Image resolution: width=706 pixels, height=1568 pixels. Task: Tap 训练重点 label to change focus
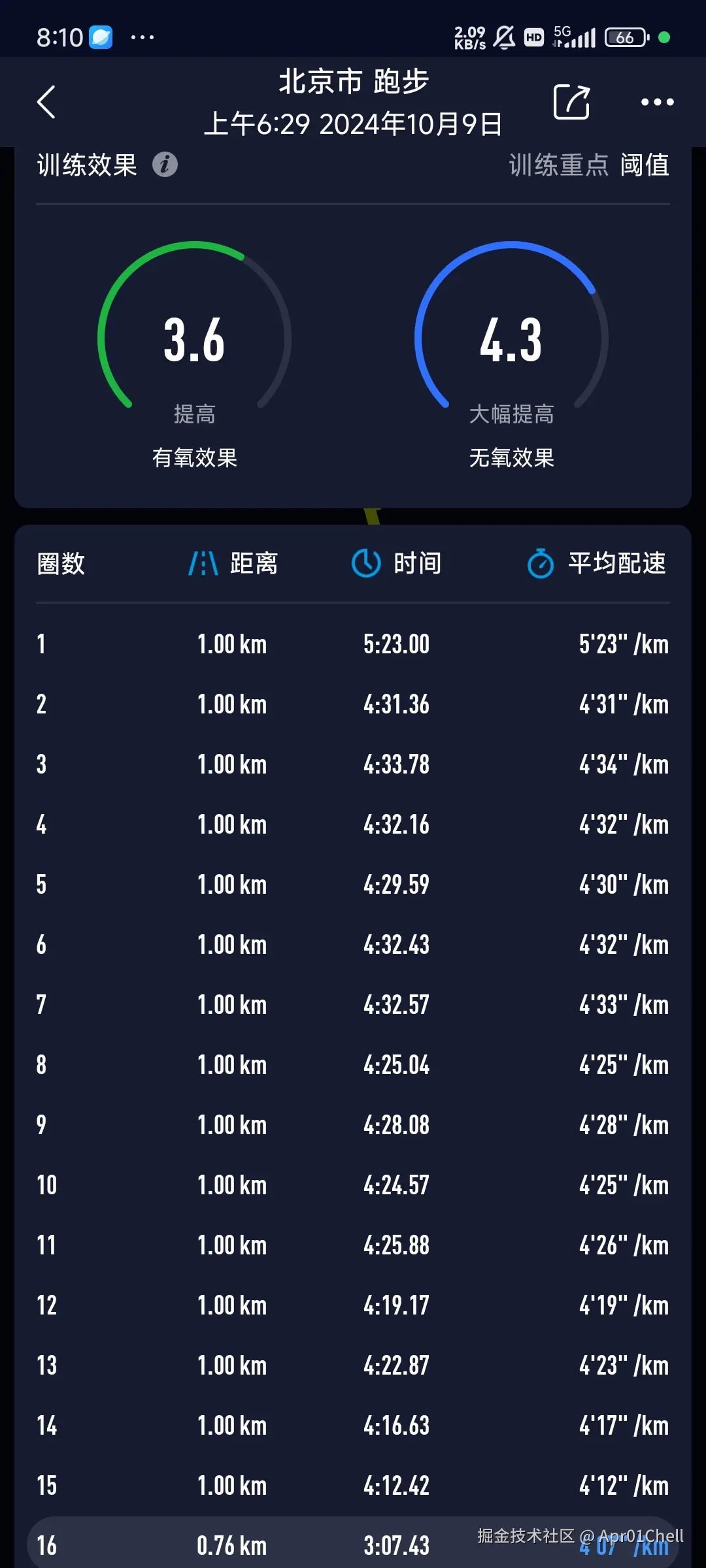tap(560, 165)
